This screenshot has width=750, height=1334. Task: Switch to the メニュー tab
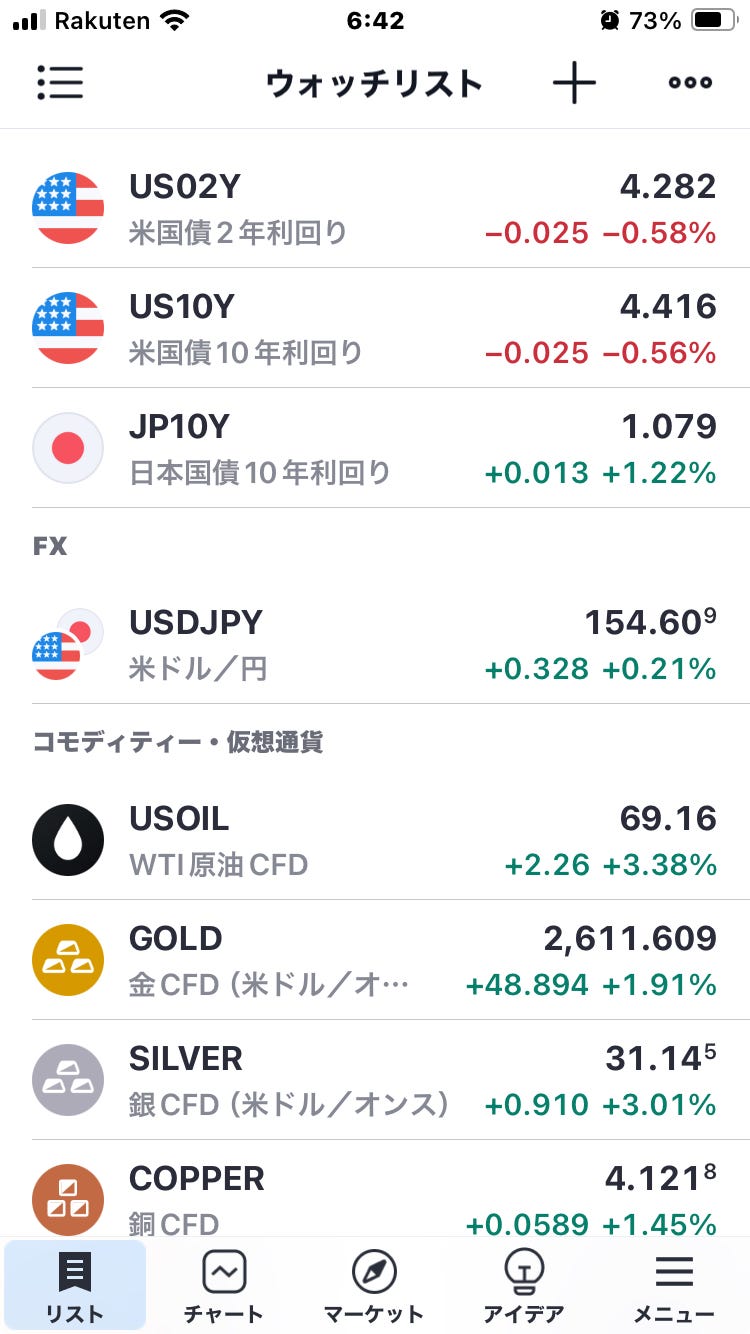(x=674, y=1287)
